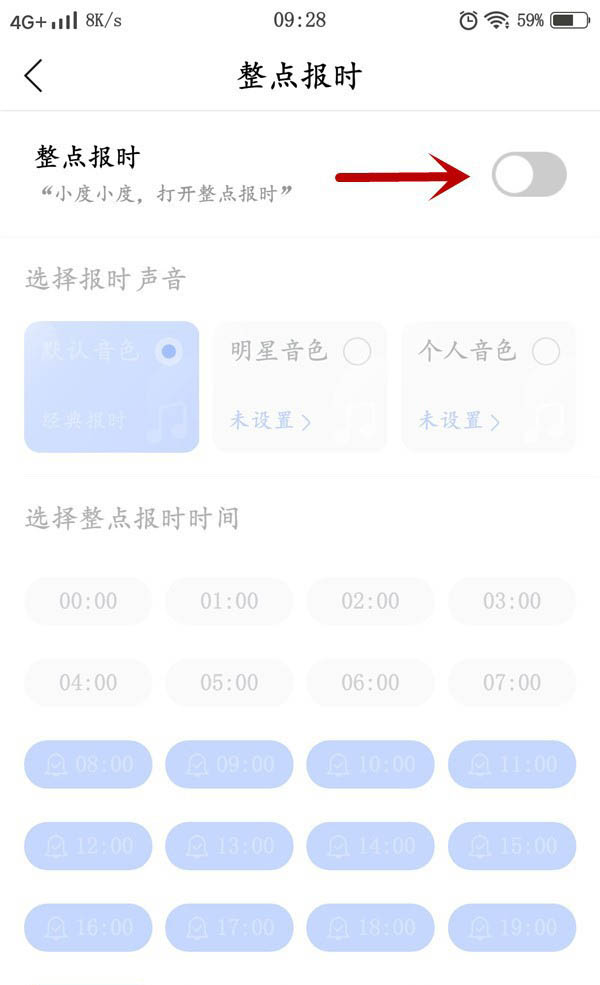
Task: Open 未设置 under 个人音色
Action: coord(459,420)
